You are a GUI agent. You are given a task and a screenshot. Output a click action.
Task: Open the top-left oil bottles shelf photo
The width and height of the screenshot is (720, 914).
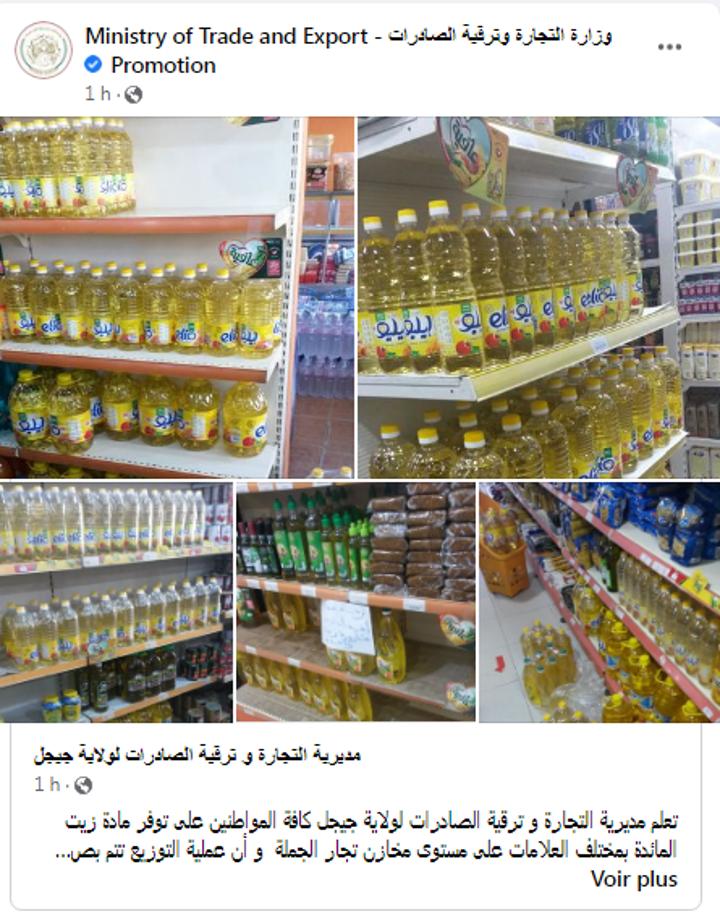(x=177, y=297)
